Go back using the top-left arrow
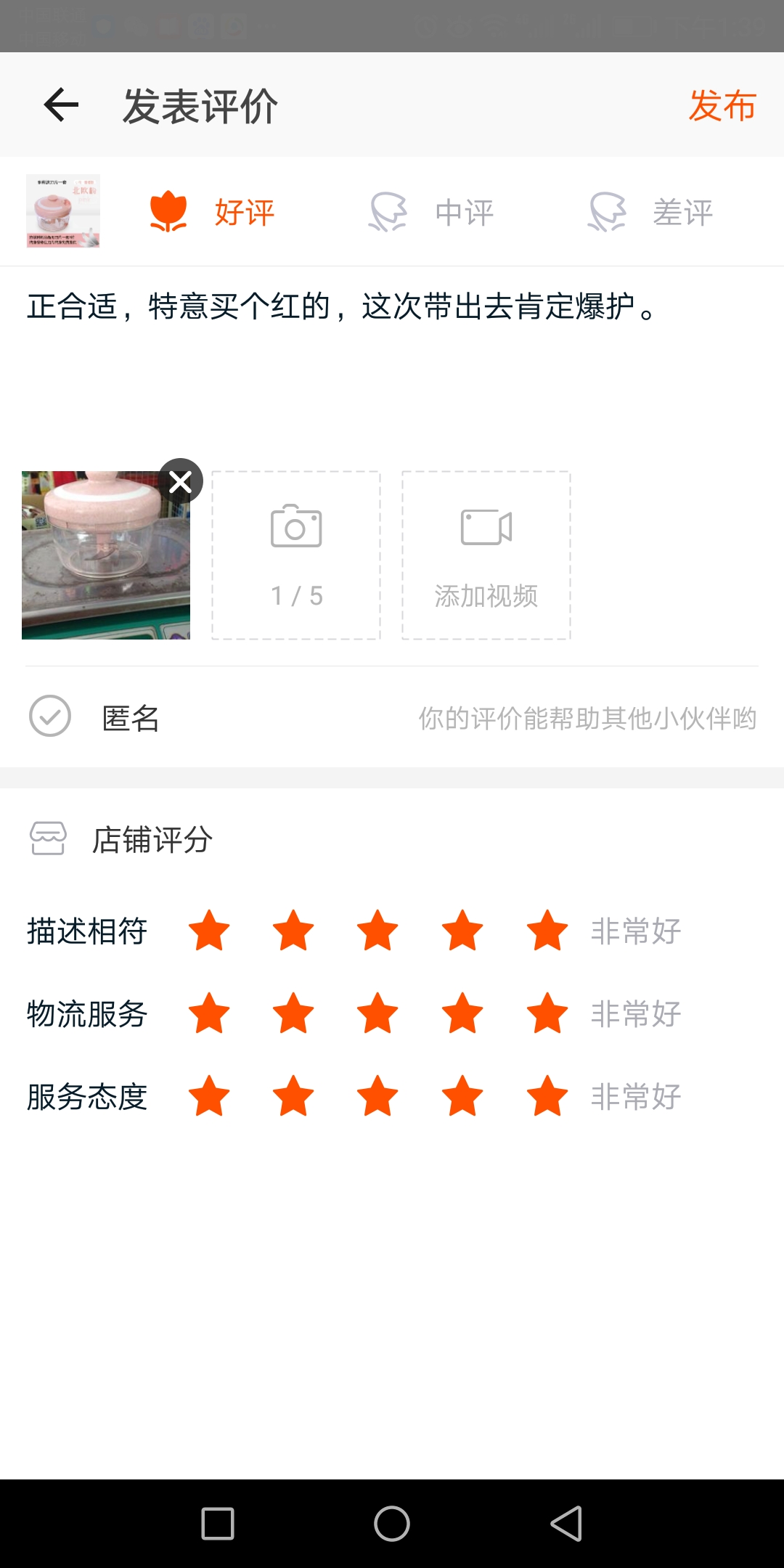The height and width of the screenshot is (1568, 784). pyautogui.click(x=61, y=105)
